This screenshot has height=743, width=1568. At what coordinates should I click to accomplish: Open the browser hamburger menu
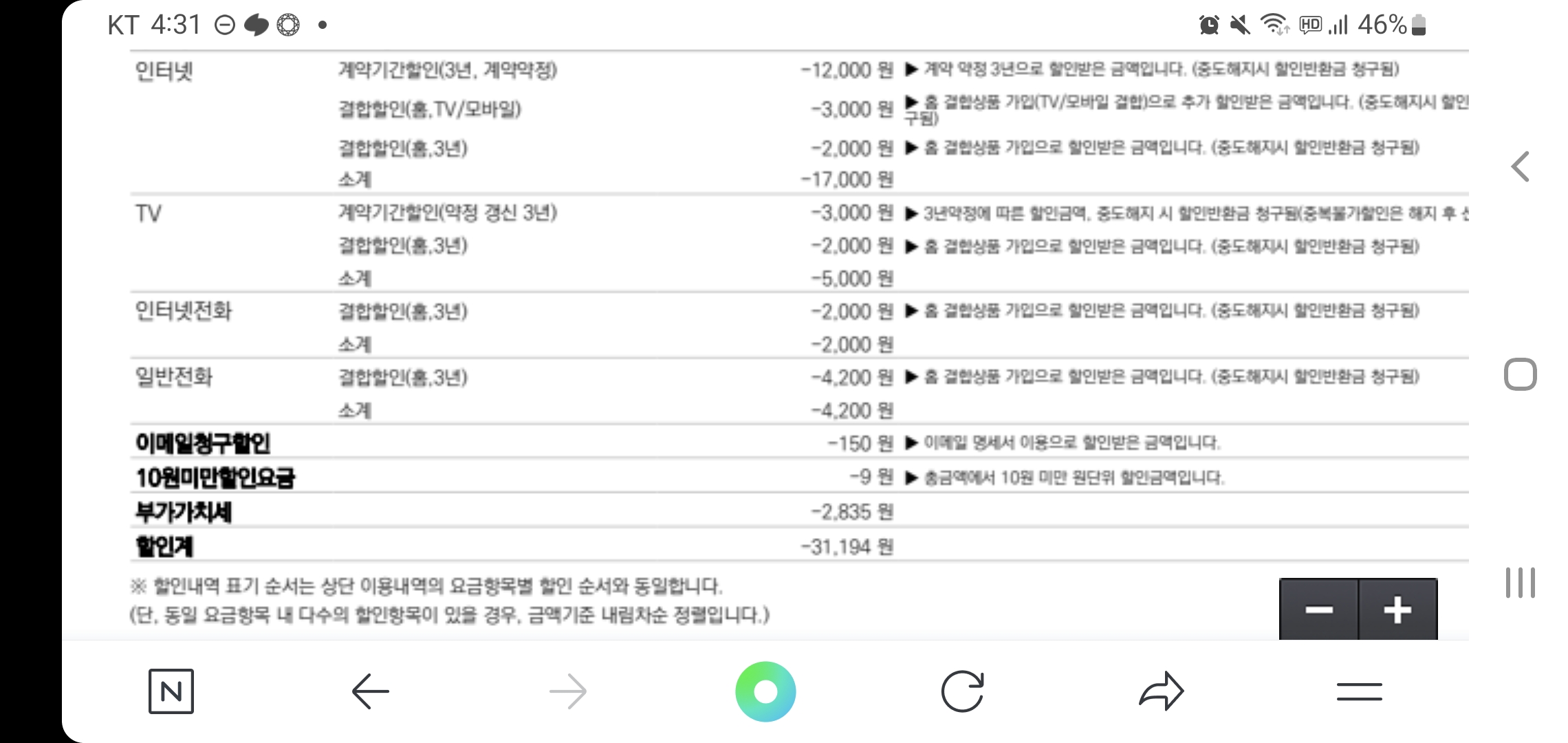pos(1359,691)
